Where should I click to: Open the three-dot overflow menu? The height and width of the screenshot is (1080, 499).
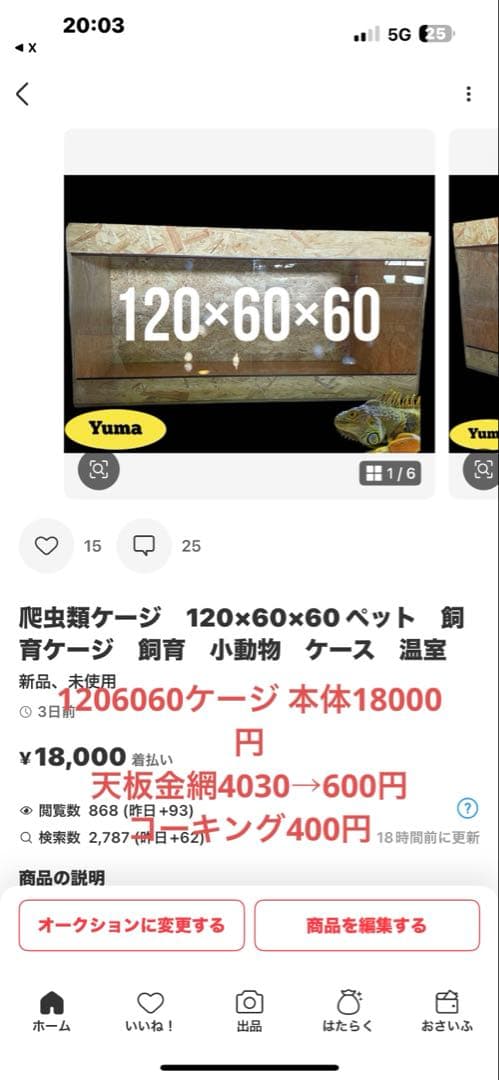click(469, 94)
